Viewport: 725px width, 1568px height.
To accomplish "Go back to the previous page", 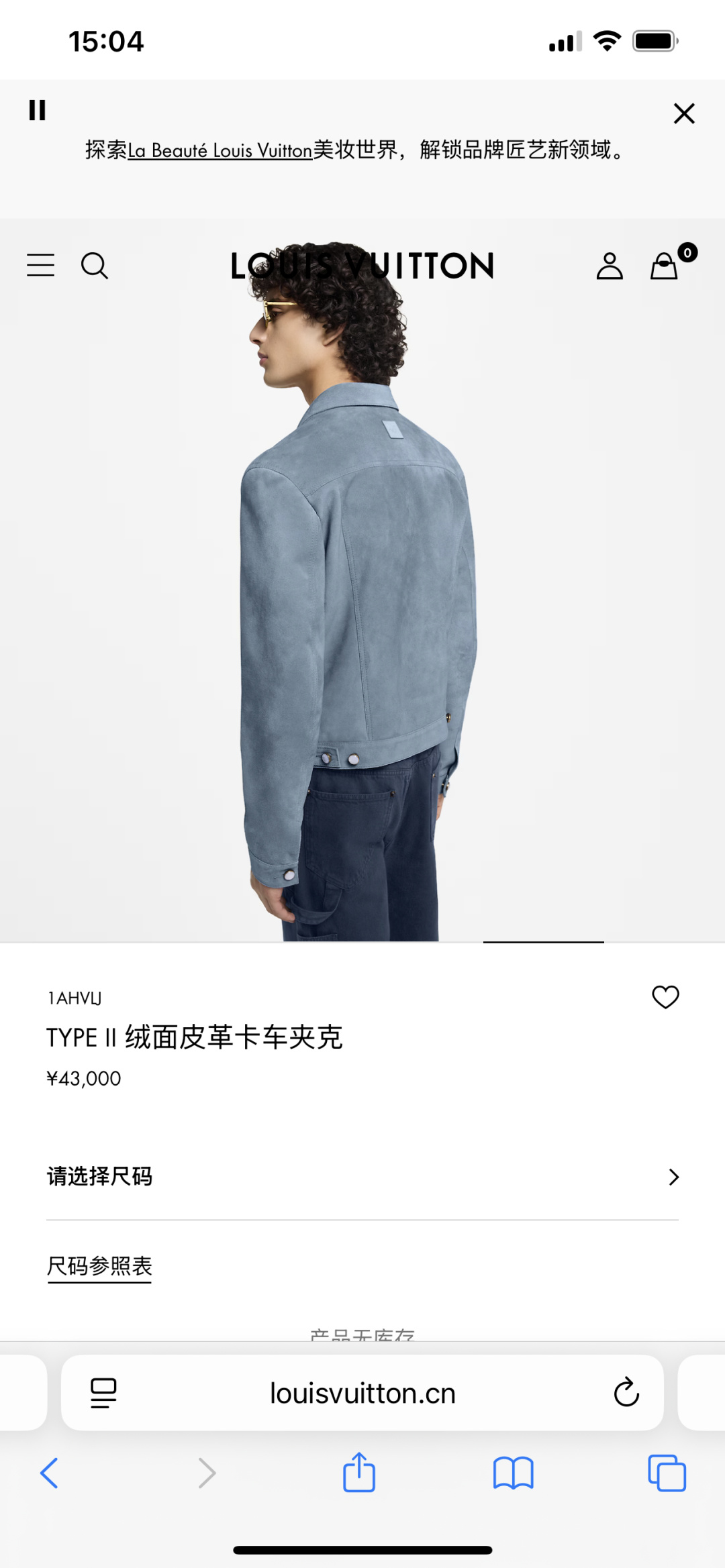I will pos(50,1473).
